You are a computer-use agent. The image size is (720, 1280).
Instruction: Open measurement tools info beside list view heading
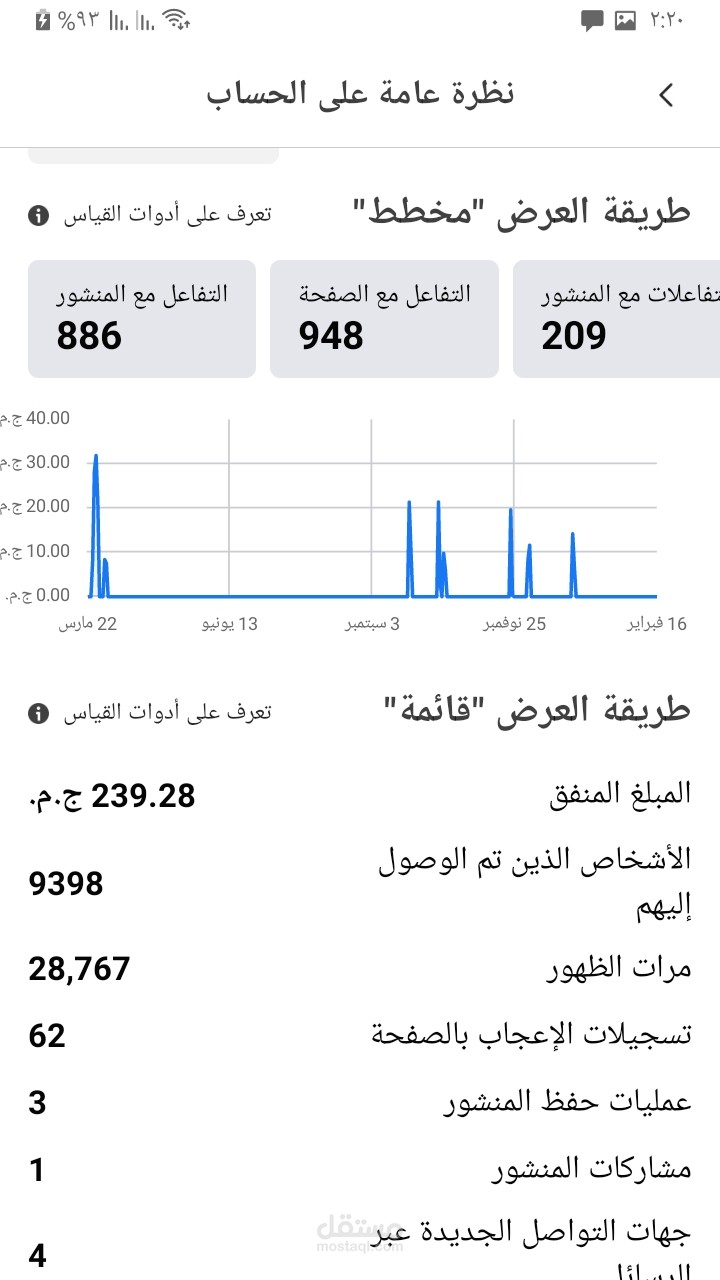38,713
